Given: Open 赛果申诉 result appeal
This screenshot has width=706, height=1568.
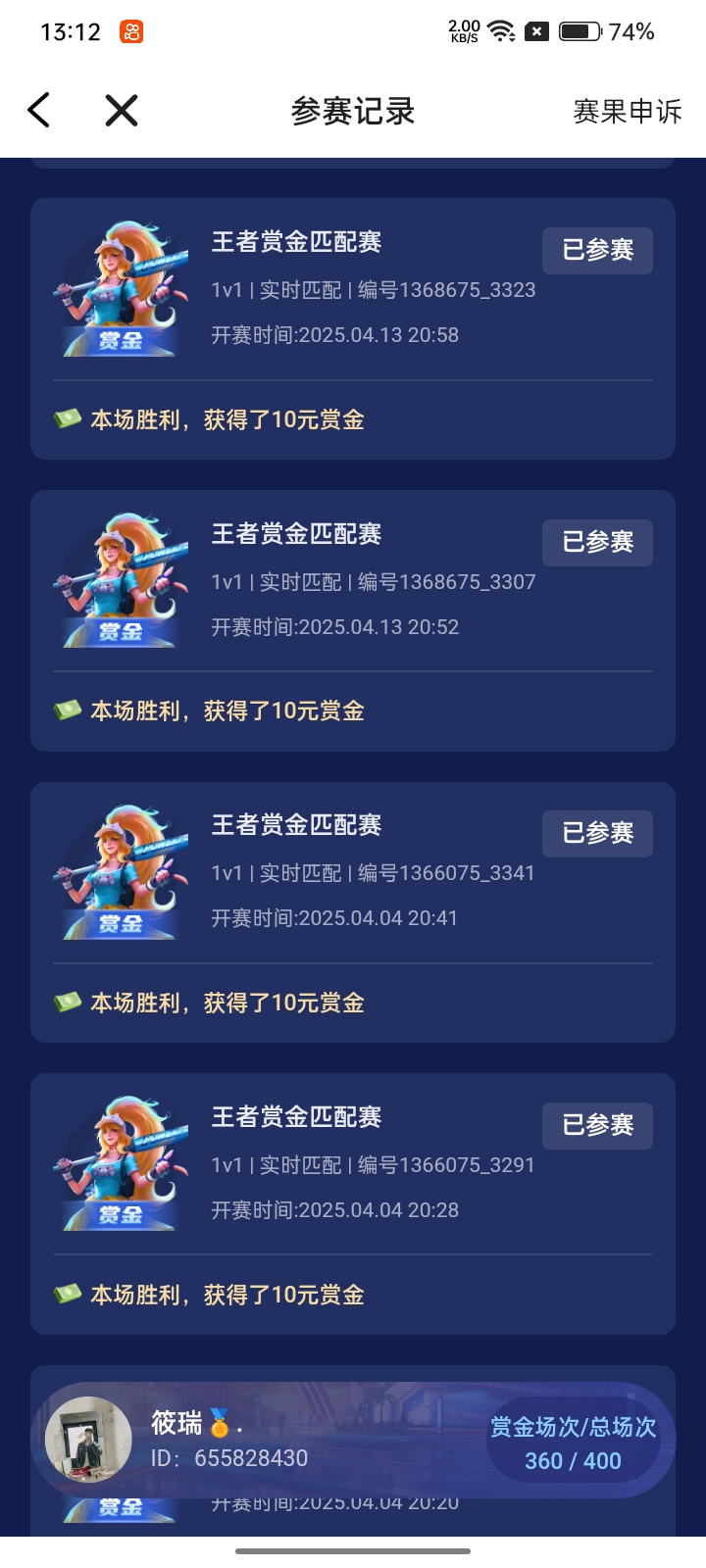Looking at the screenshot, I should click(627, 112).
